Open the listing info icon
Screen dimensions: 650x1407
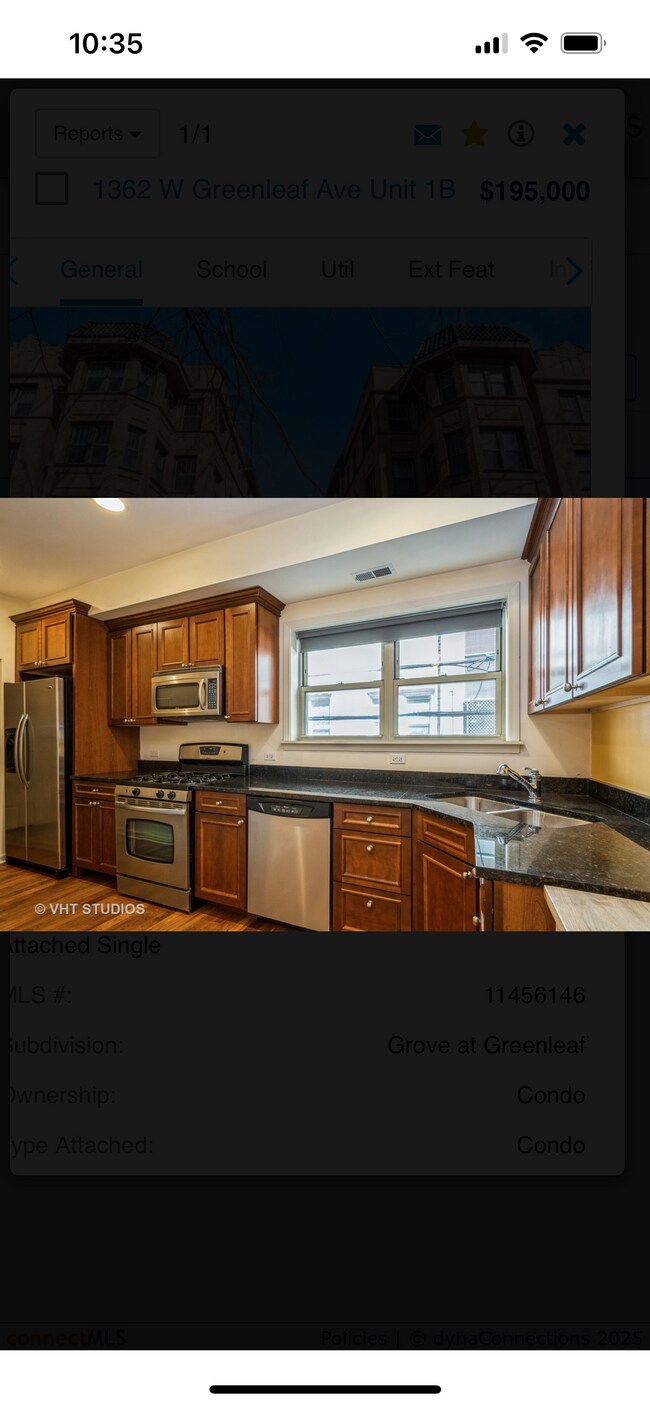[x=521, y=134]
